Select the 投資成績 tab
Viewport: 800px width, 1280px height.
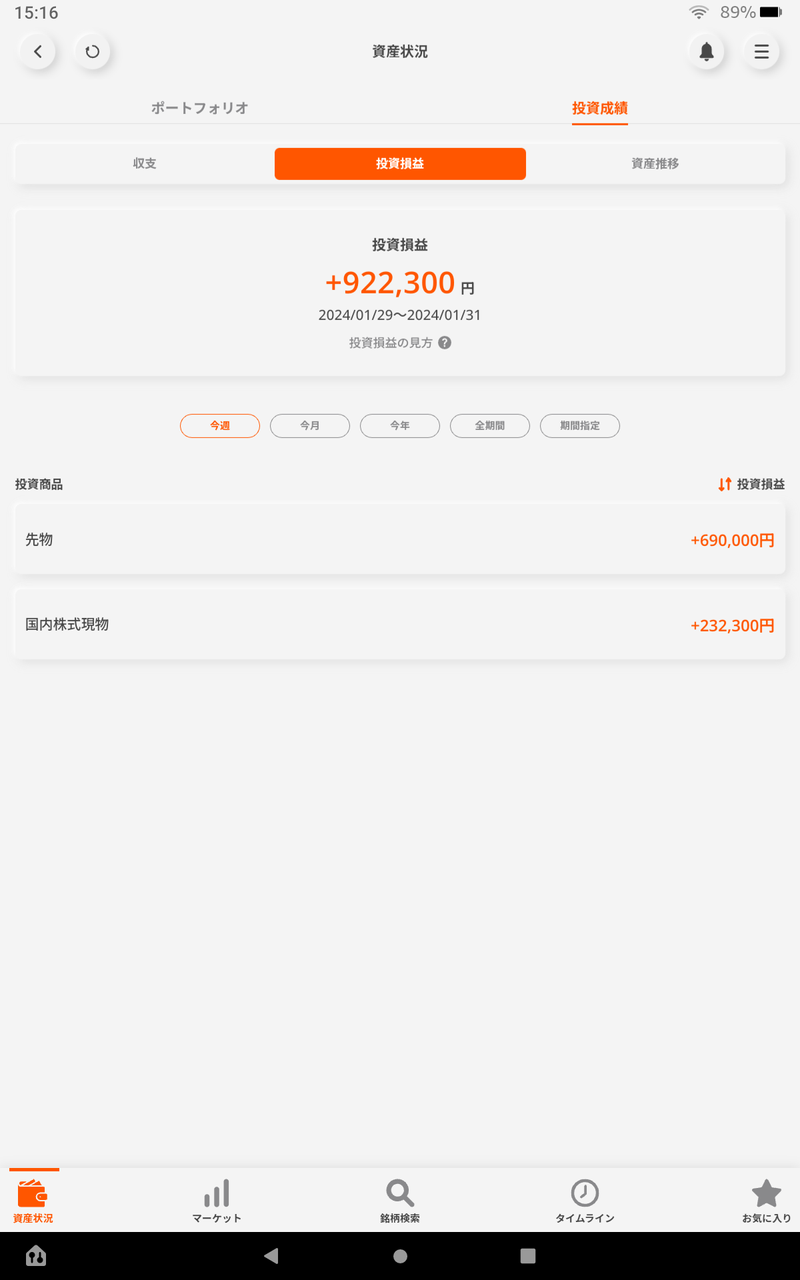click(x=600, y=108)
